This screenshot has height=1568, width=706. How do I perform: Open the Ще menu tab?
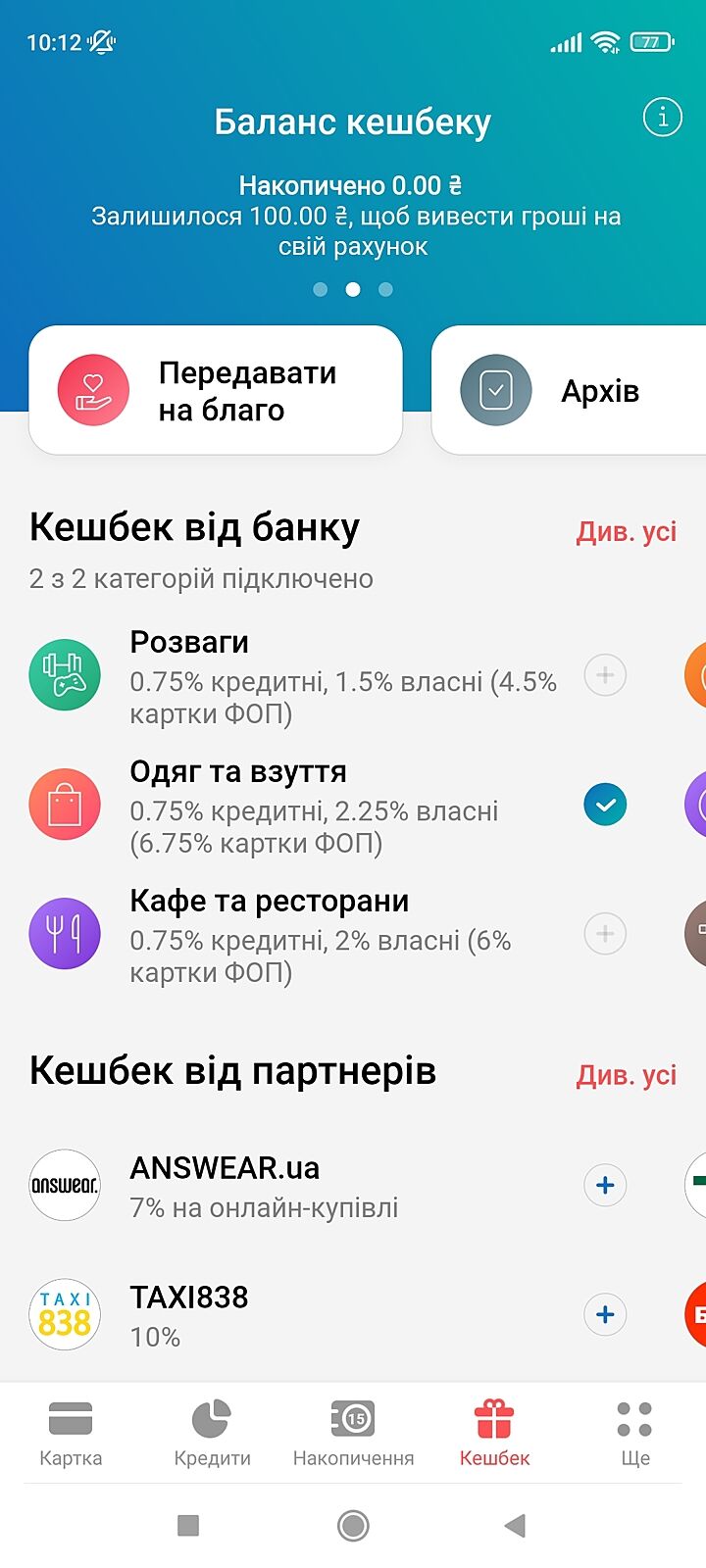tap(634, 1431)
